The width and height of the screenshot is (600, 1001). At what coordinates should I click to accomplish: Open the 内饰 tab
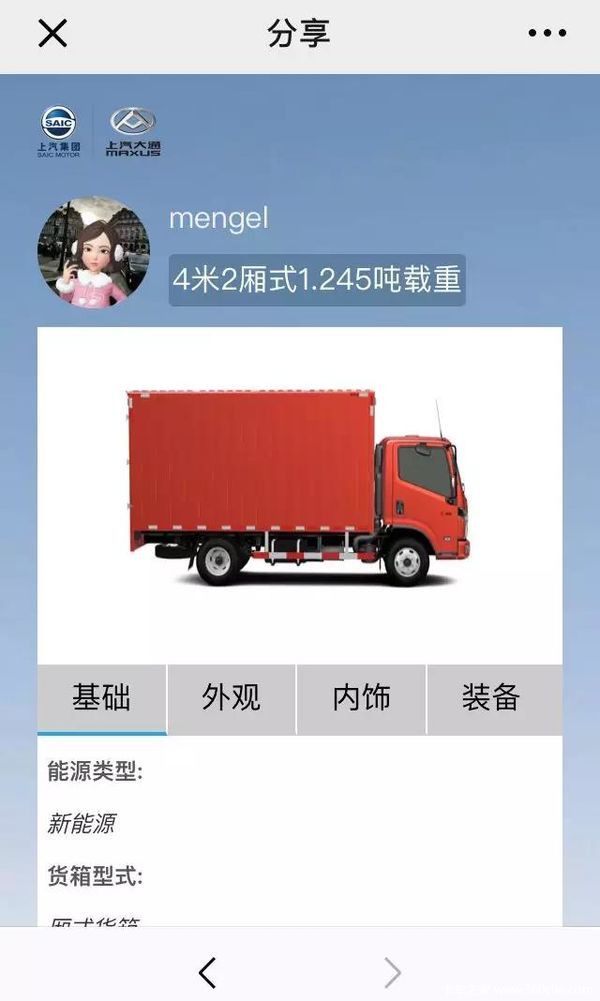(361, 698)
